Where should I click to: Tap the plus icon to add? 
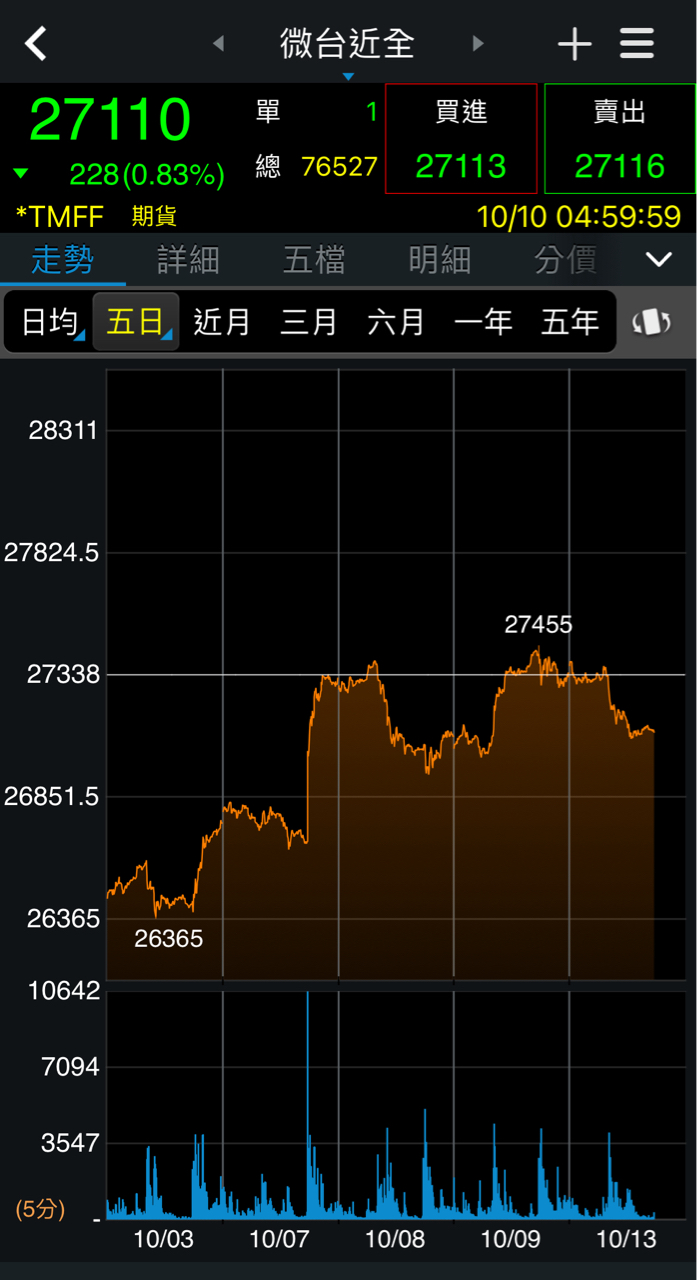(574, 44)
